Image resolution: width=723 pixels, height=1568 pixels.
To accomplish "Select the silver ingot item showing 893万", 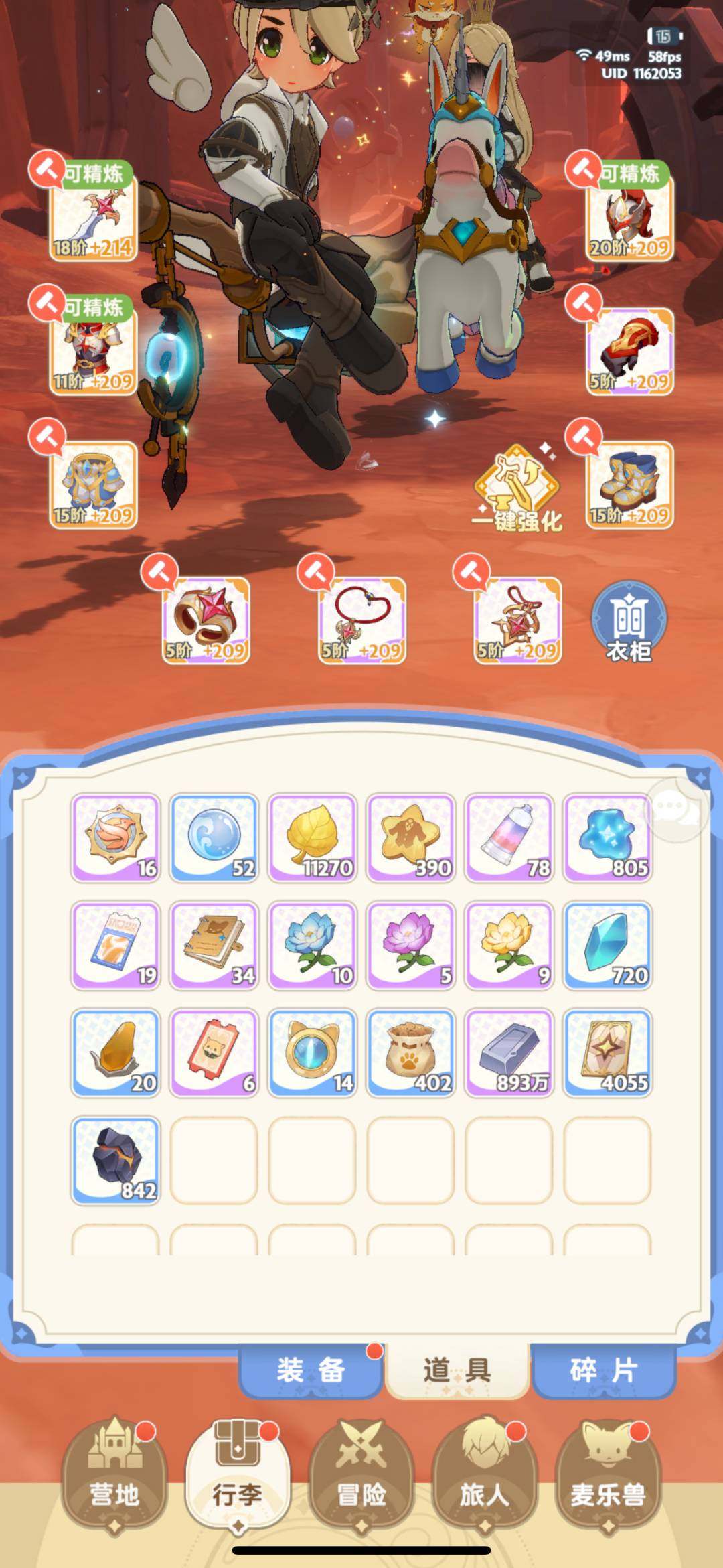I will tap(509, 1052).
